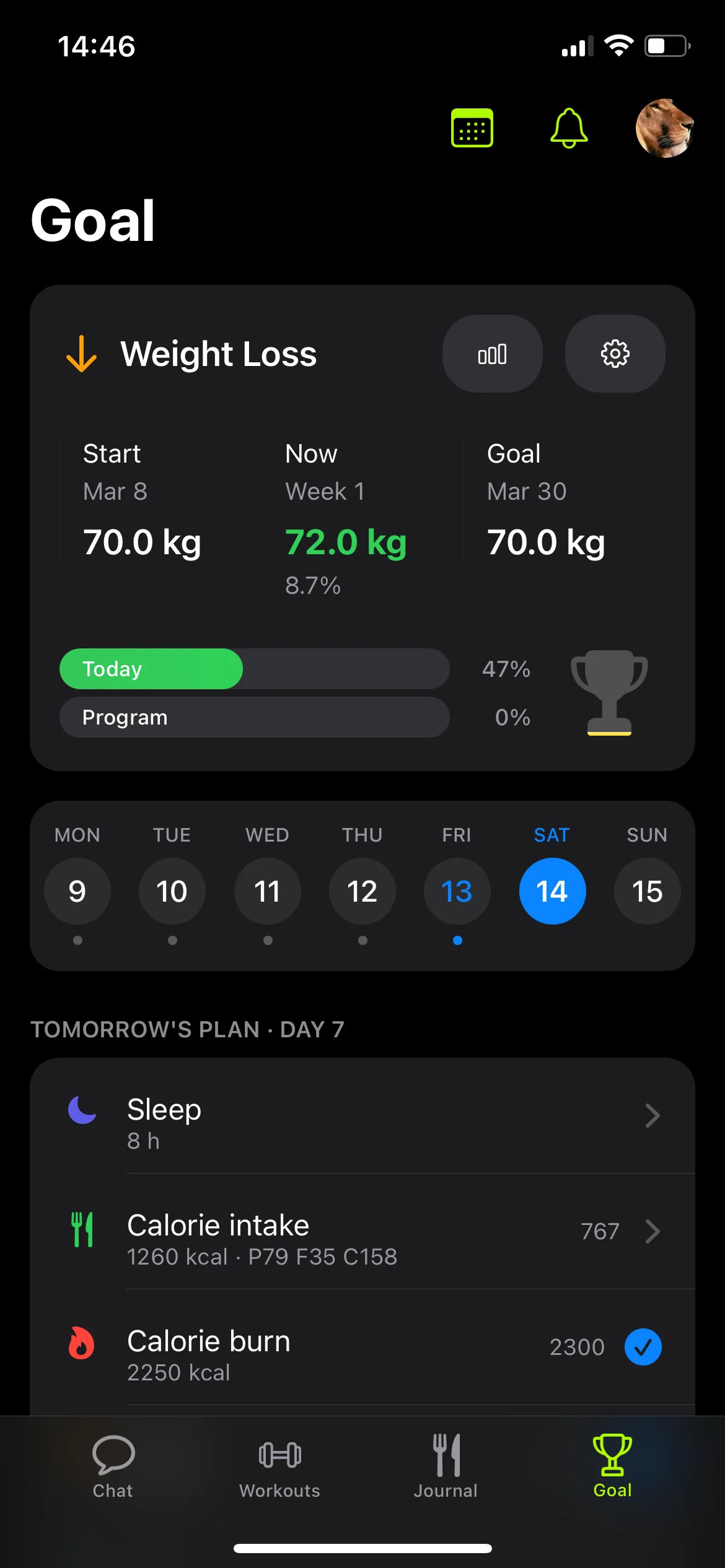This screenshot has width=725, height=1568.
Task: Open the profile avatar
Action: [x=665, y=128]
